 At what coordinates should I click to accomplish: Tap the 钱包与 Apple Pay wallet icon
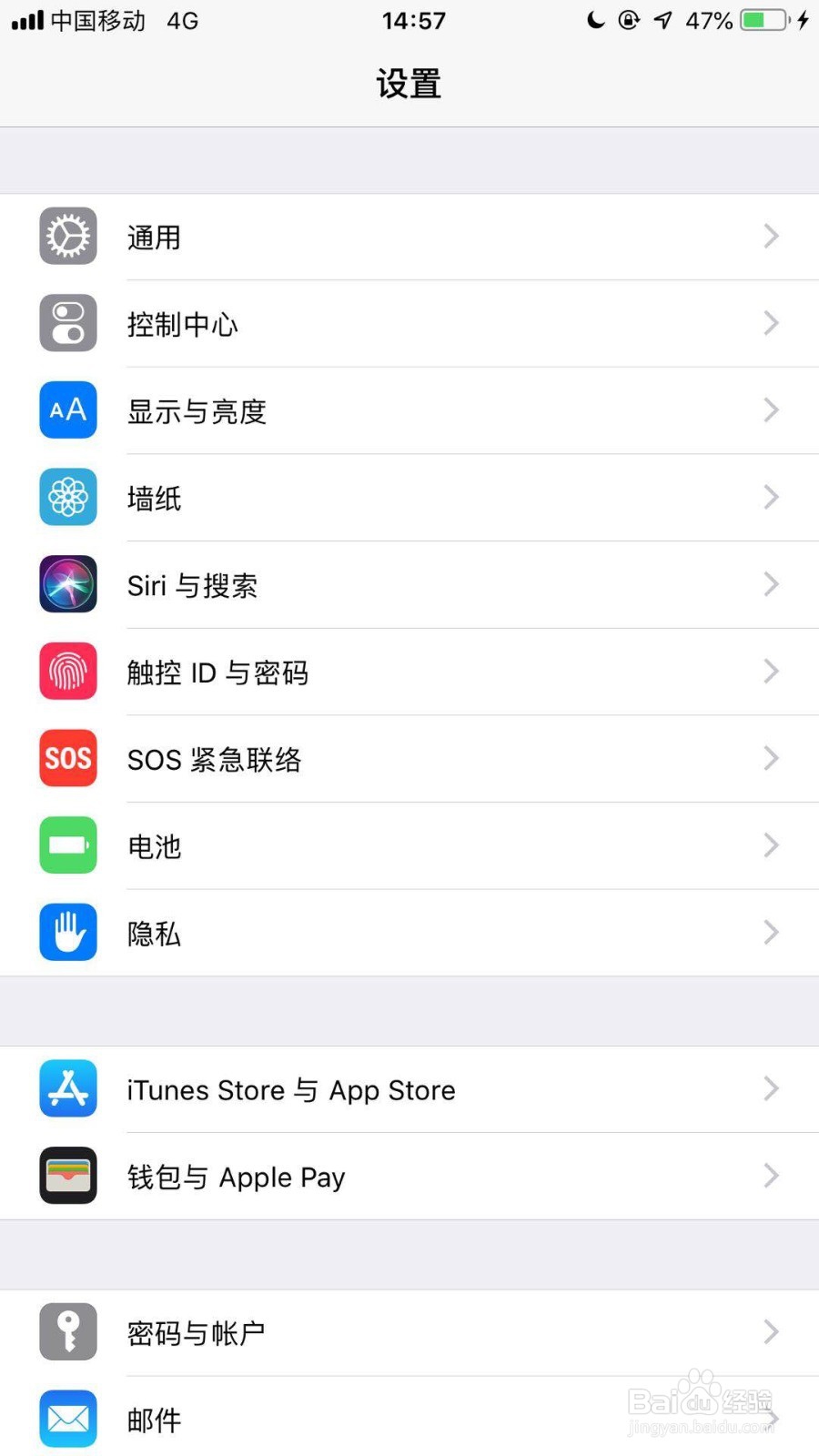(67, 1175)
